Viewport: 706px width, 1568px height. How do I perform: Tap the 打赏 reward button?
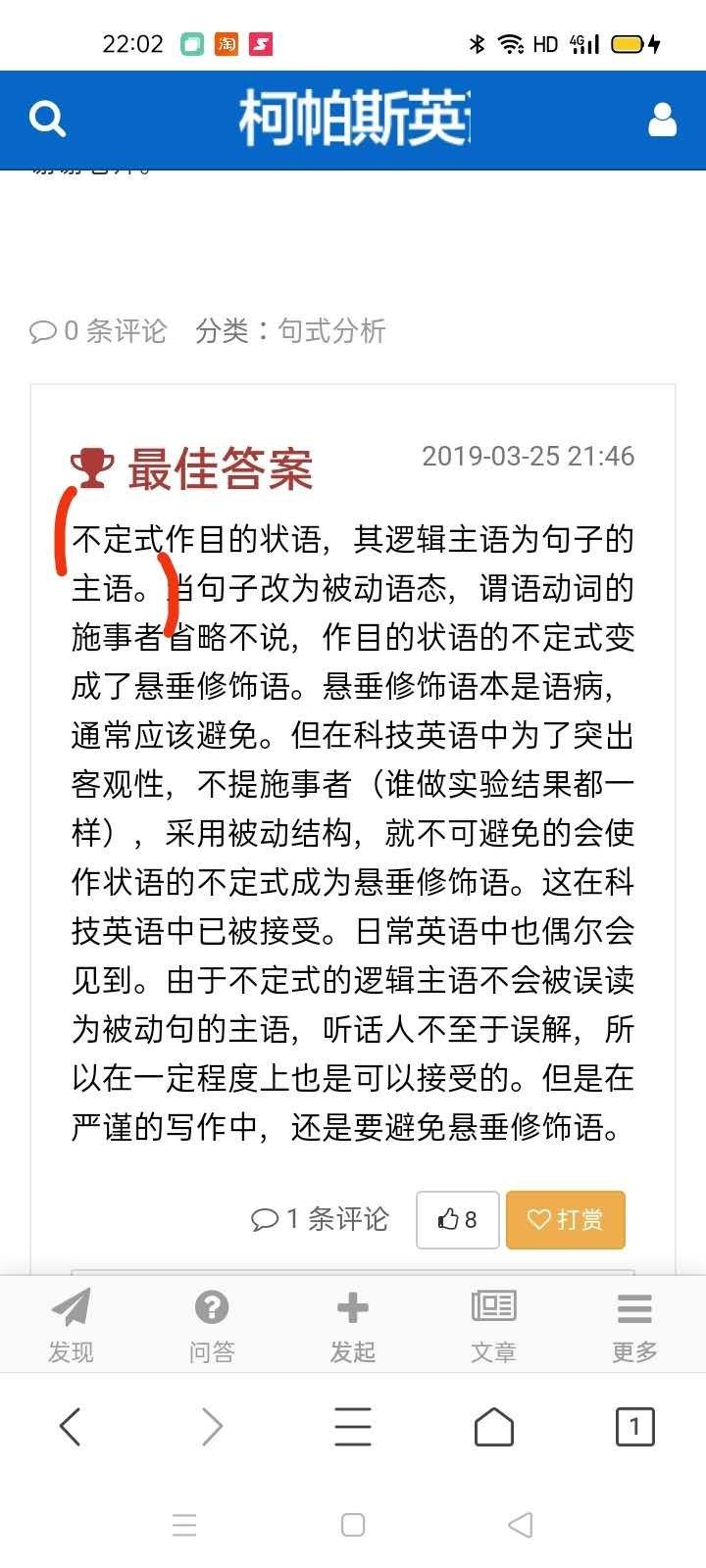565,1219
